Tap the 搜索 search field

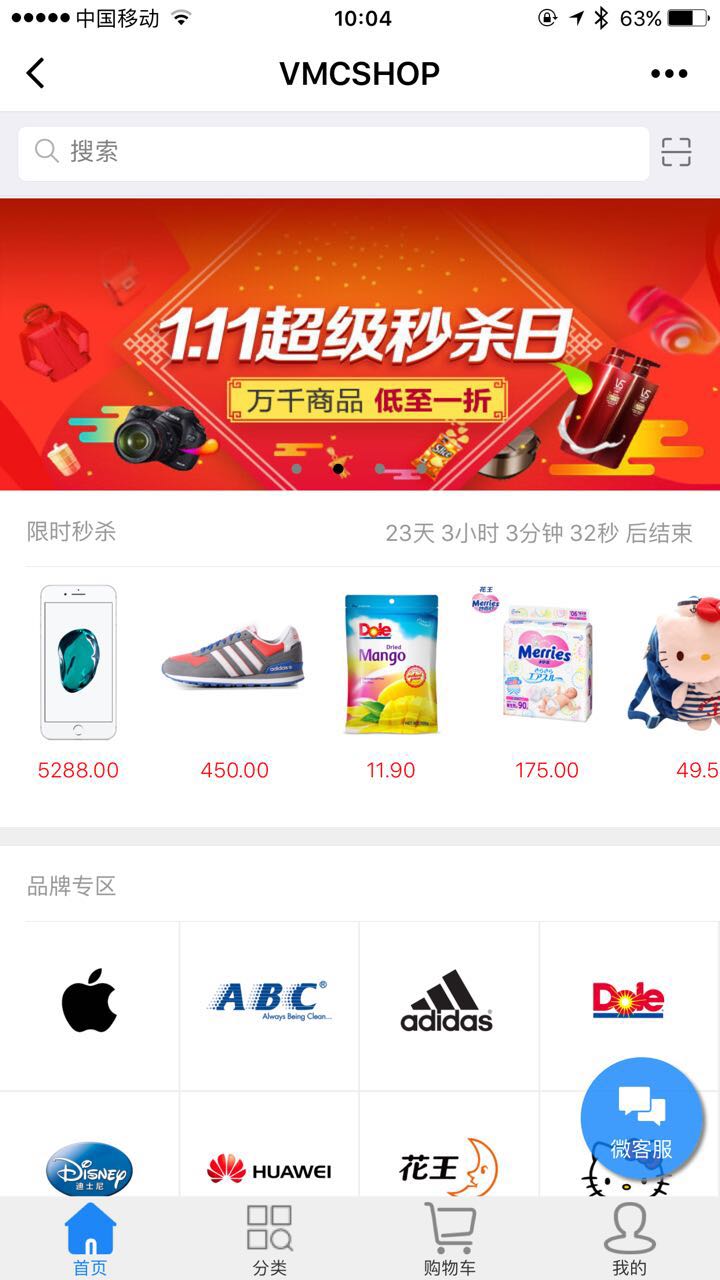pyautogui.click(x=333, y=152)
